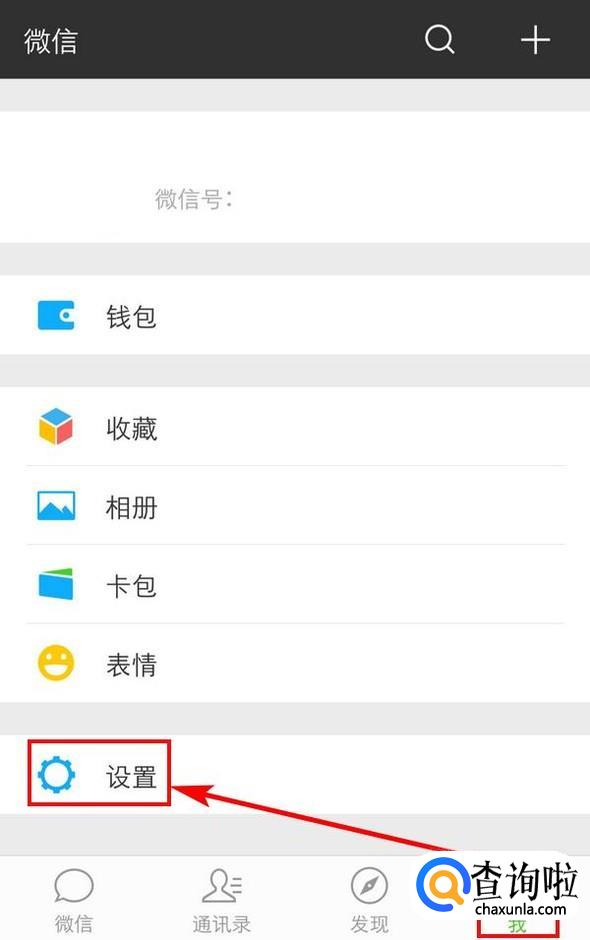590x940 pixels.
Task: Open 相册 album
Action: tap(295, 506)
